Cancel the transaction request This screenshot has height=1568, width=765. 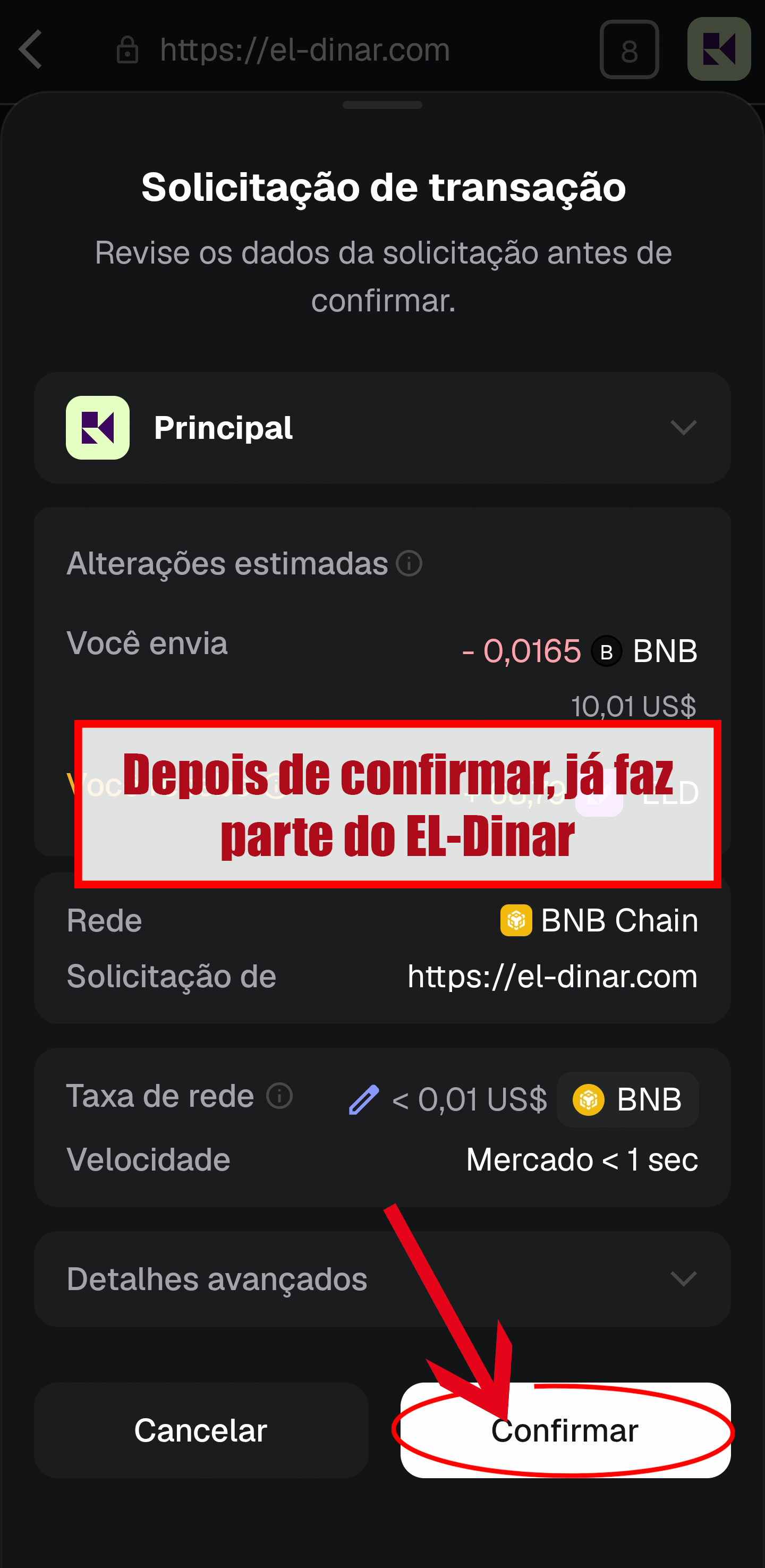tap(201, 1429)
